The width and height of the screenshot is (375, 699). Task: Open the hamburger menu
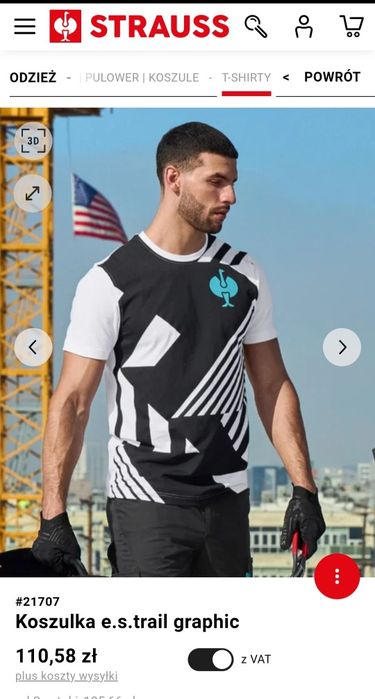point(25,26)
